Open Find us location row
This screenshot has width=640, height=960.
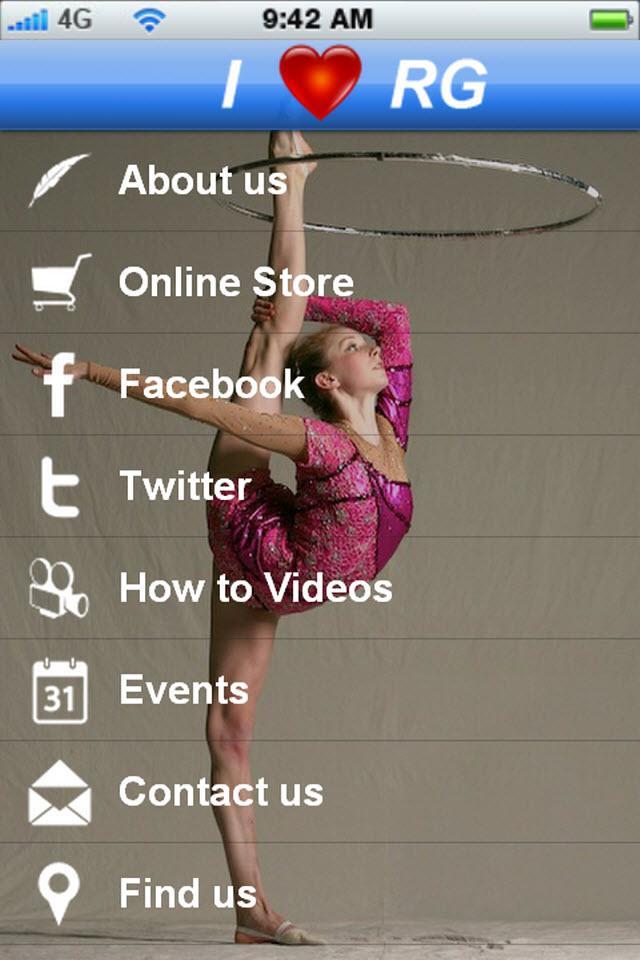click(x=188, y=894)
